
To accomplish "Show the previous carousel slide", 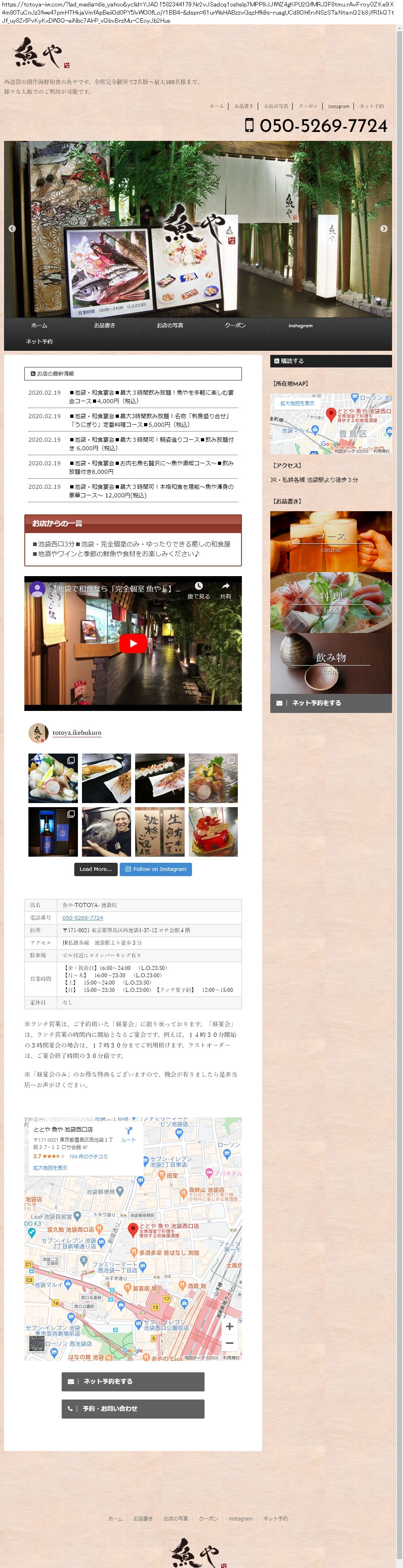I will 12,229.
